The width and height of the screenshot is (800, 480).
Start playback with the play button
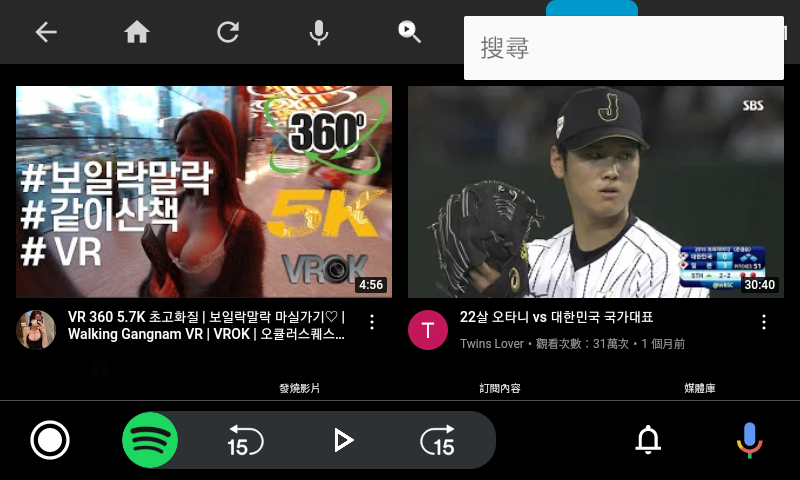click(x=343, y=440)
